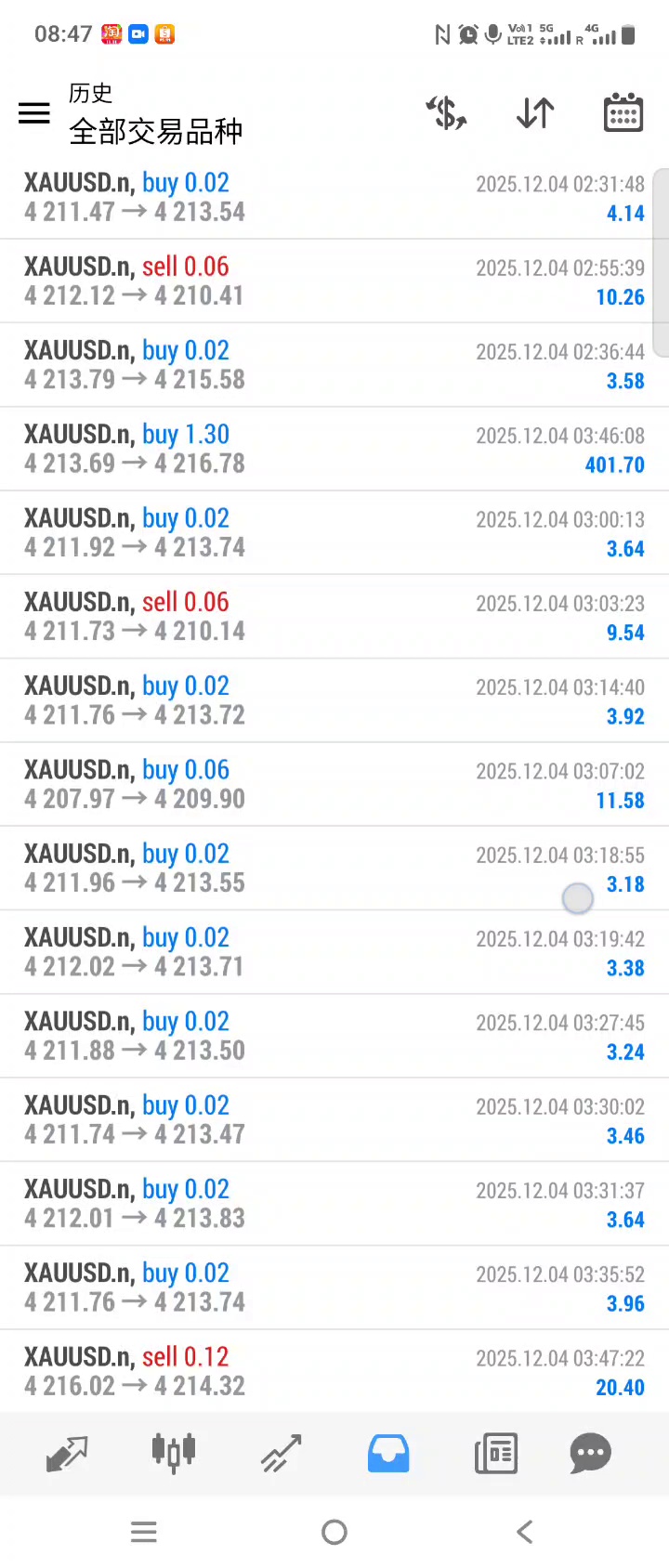Viewport: 669px width, 1568px height.
Task: Open the hamburger drawer menu
Action: [x=34, y=113]
